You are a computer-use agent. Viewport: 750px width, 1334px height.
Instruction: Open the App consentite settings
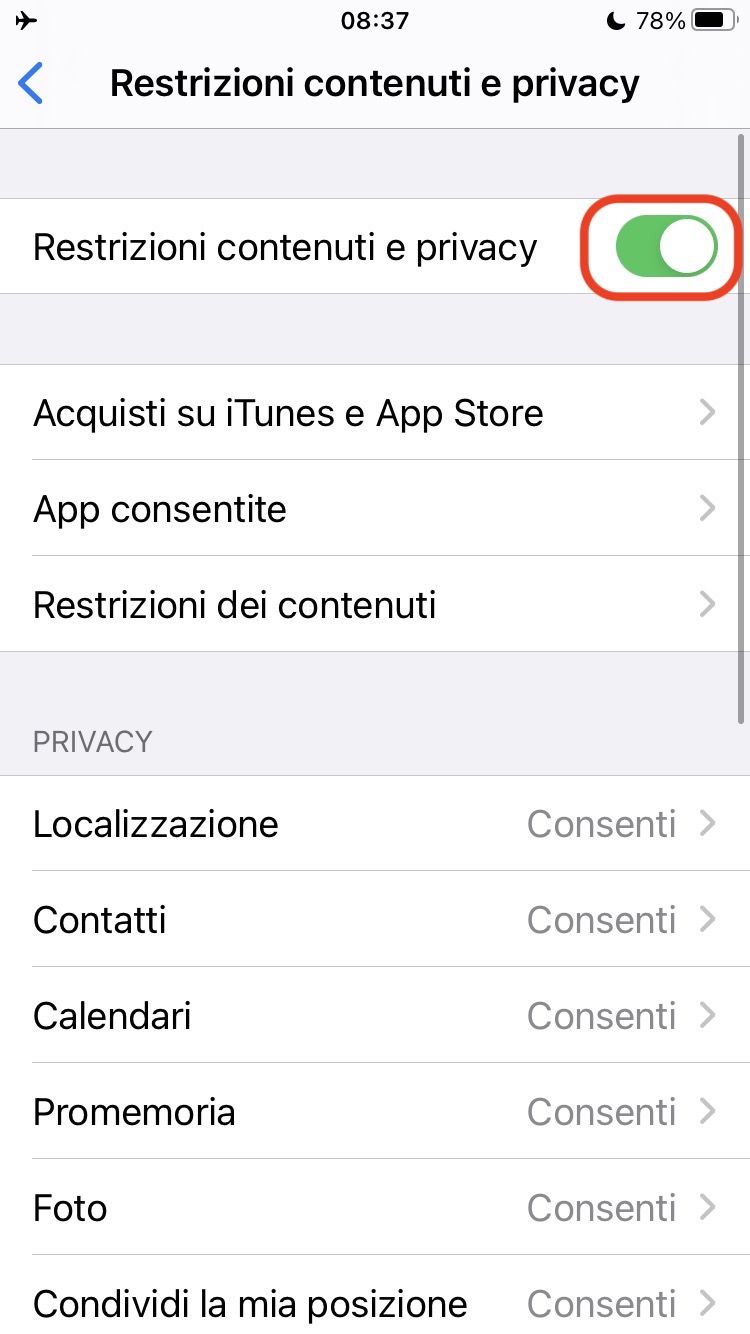375,509
